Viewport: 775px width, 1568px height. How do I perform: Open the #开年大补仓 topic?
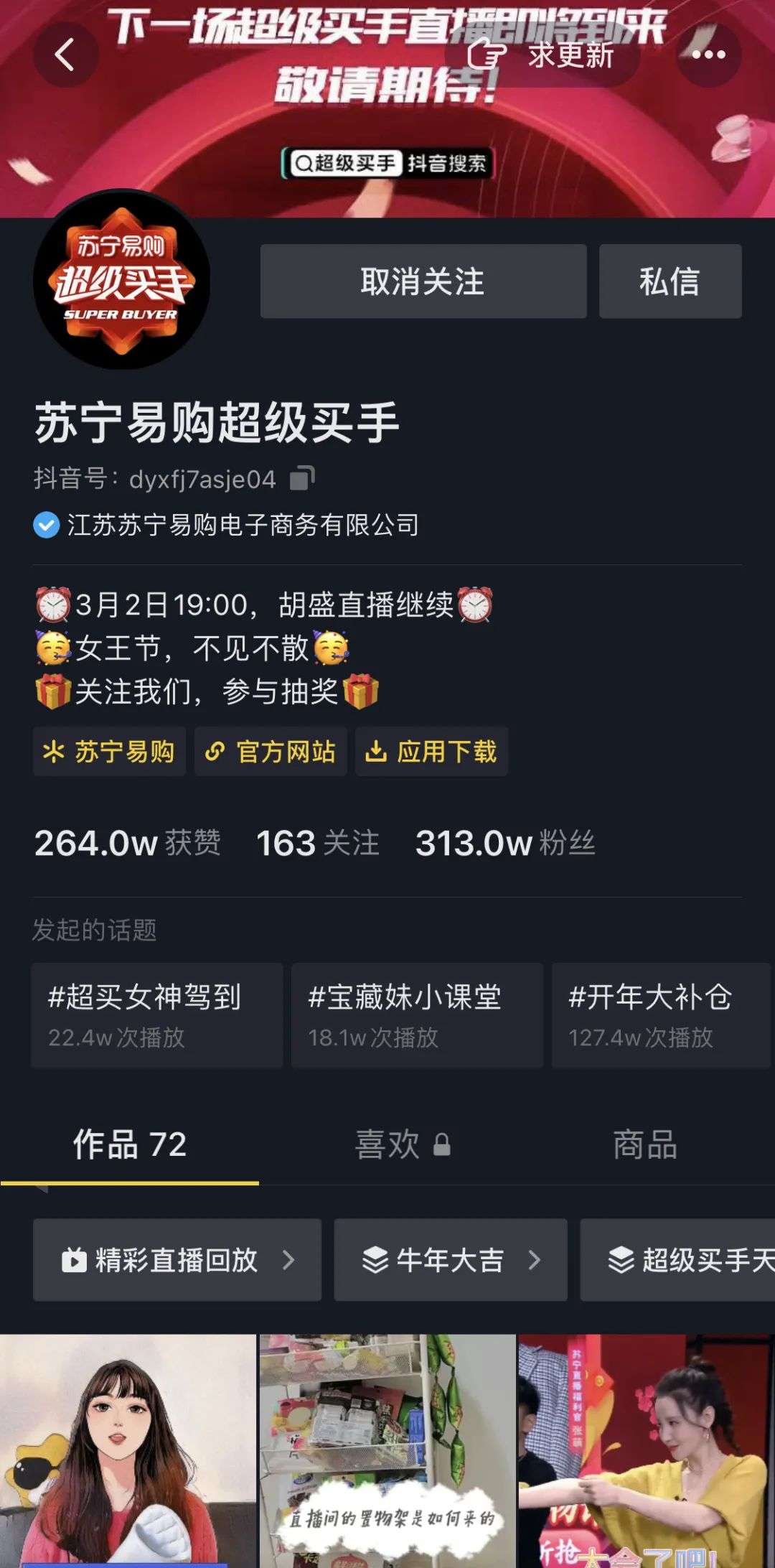pyautogui.click(x=660, y=1015)
